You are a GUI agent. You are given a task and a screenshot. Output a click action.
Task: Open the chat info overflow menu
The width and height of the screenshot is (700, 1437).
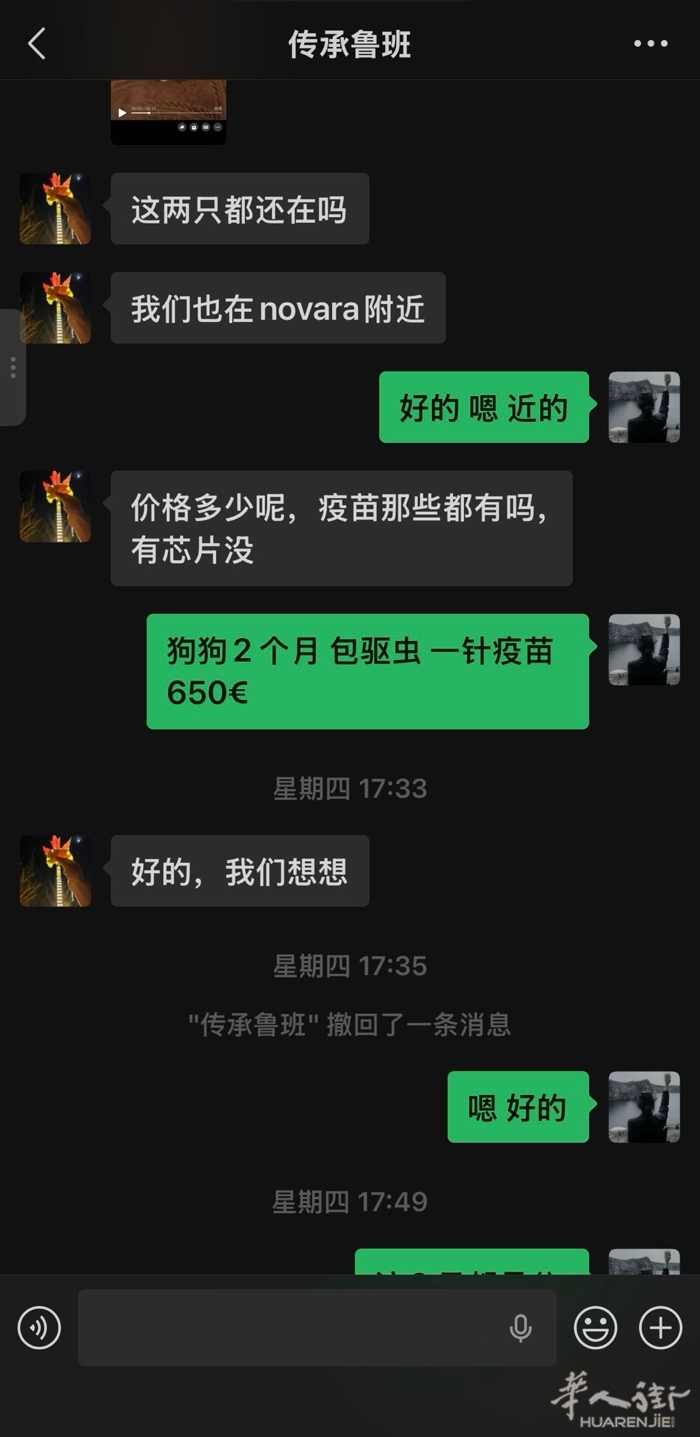point(650,44)
